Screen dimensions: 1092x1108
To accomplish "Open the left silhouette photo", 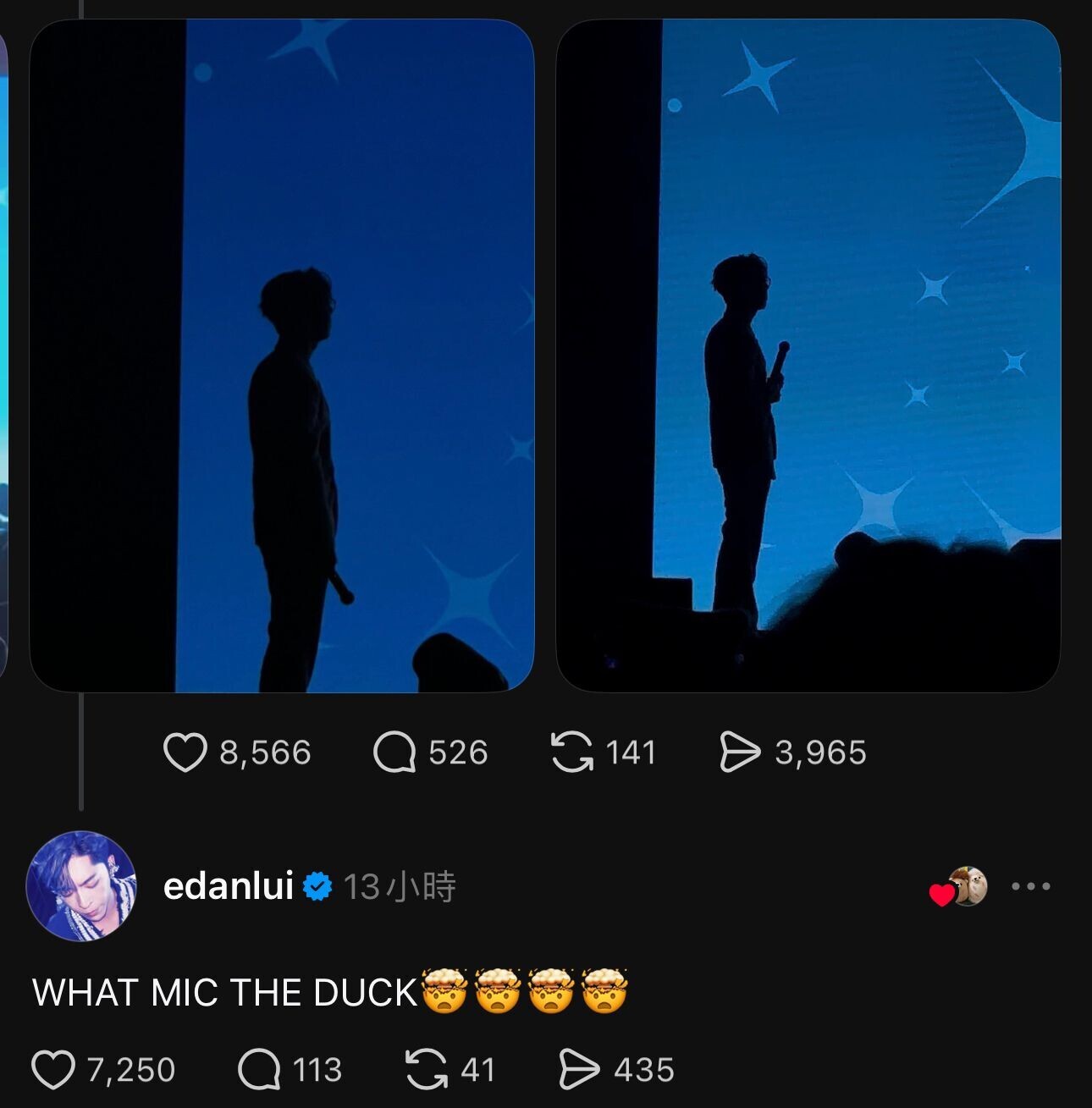I will pos(282,356).
